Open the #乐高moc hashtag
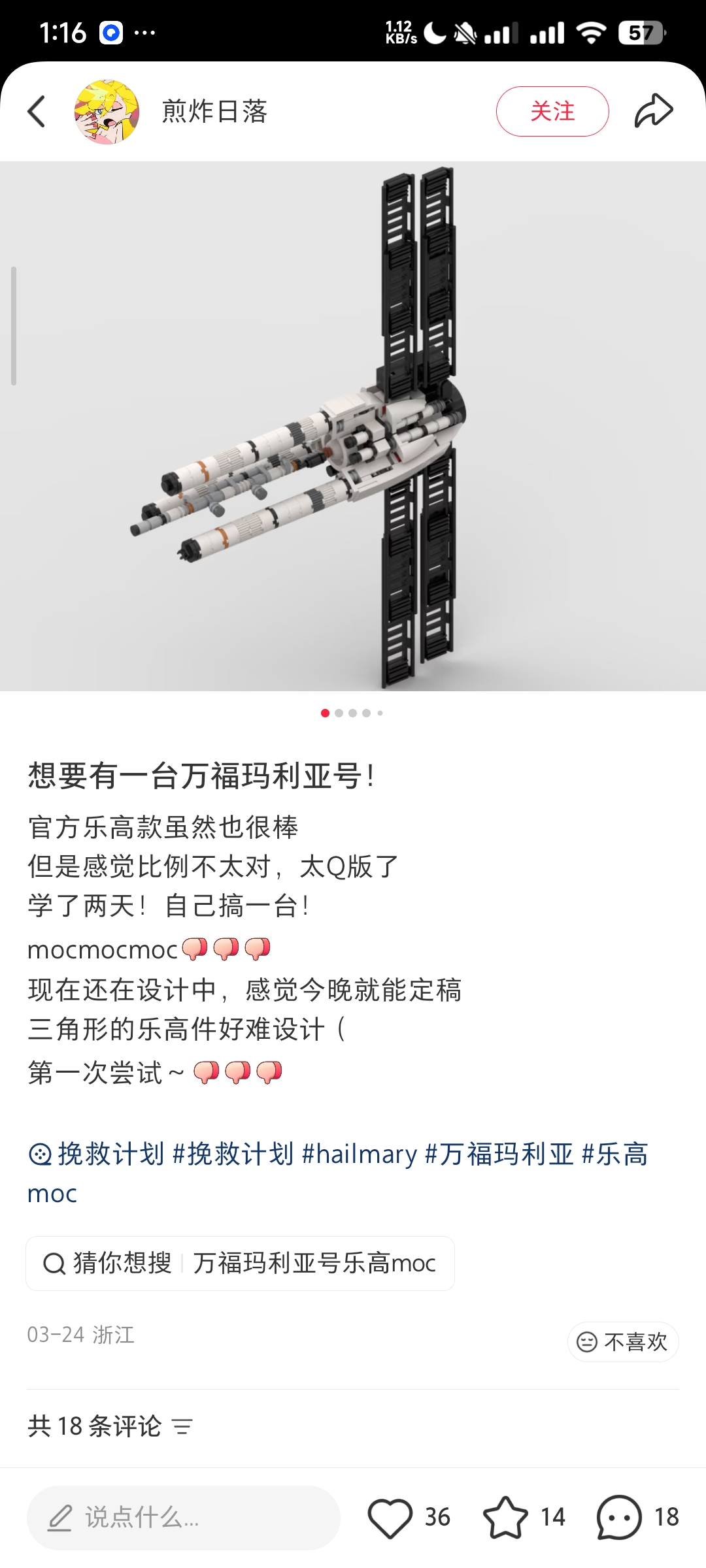 [x=614, y=1154]
